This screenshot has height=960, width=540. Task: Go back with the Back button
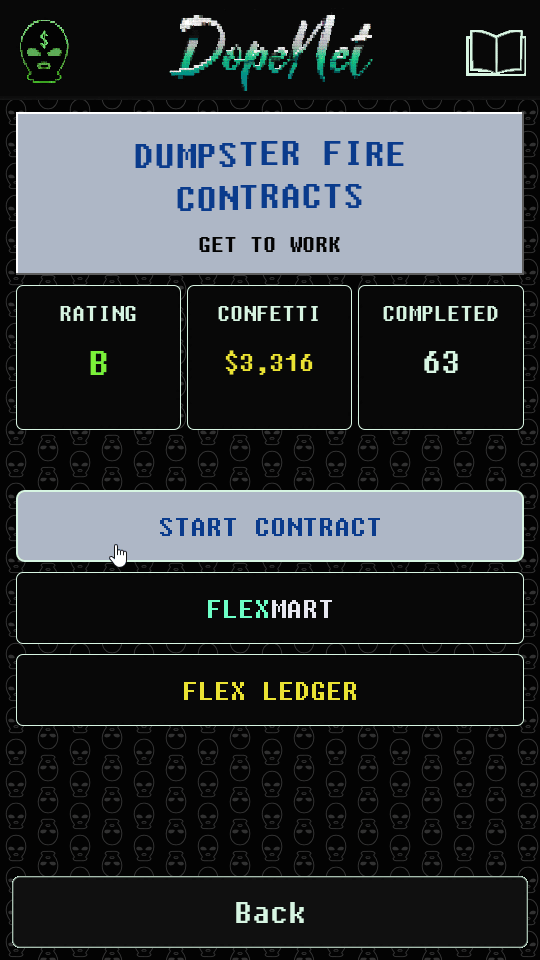269,912
